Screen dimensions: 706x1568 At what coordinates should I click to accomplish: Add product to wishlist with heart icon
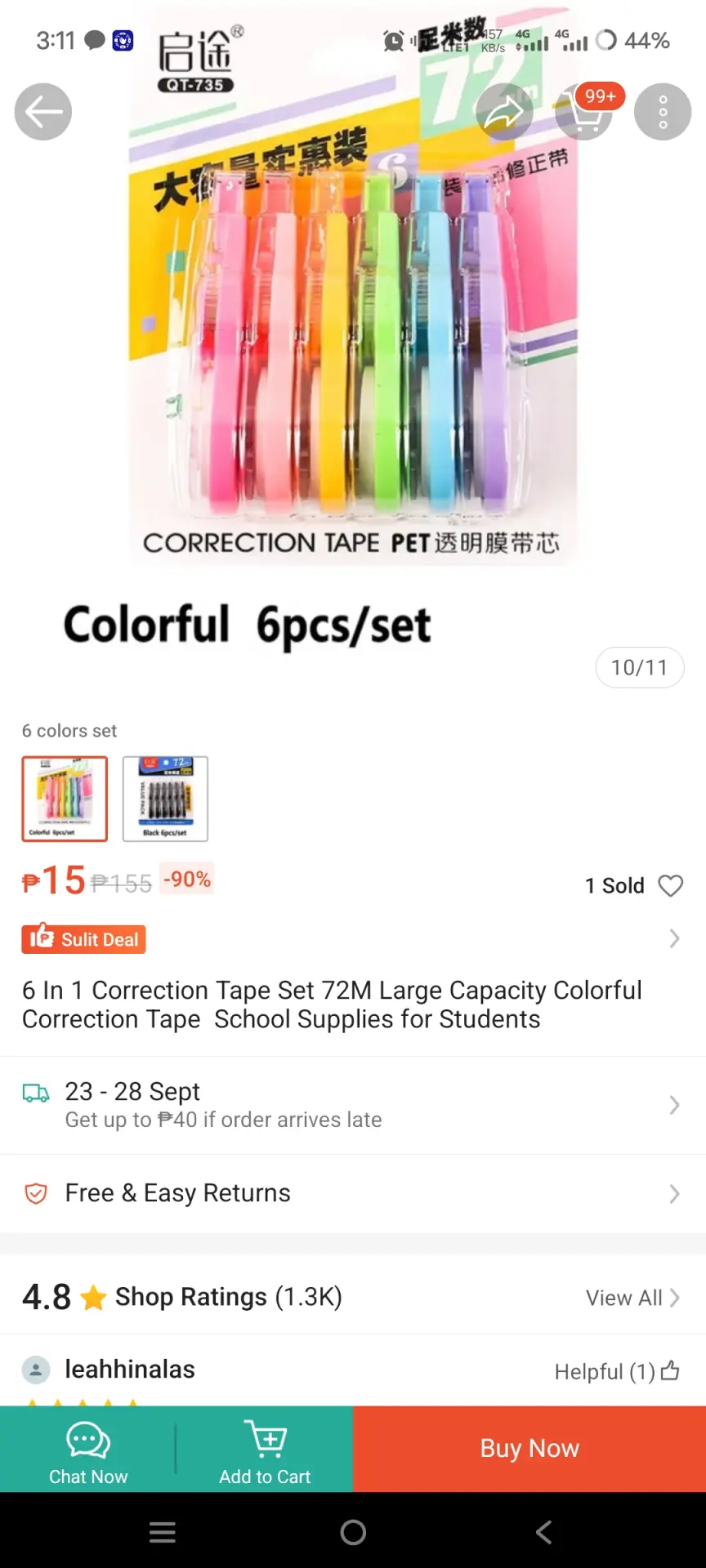pyautogui.click(x=671, y=886)
